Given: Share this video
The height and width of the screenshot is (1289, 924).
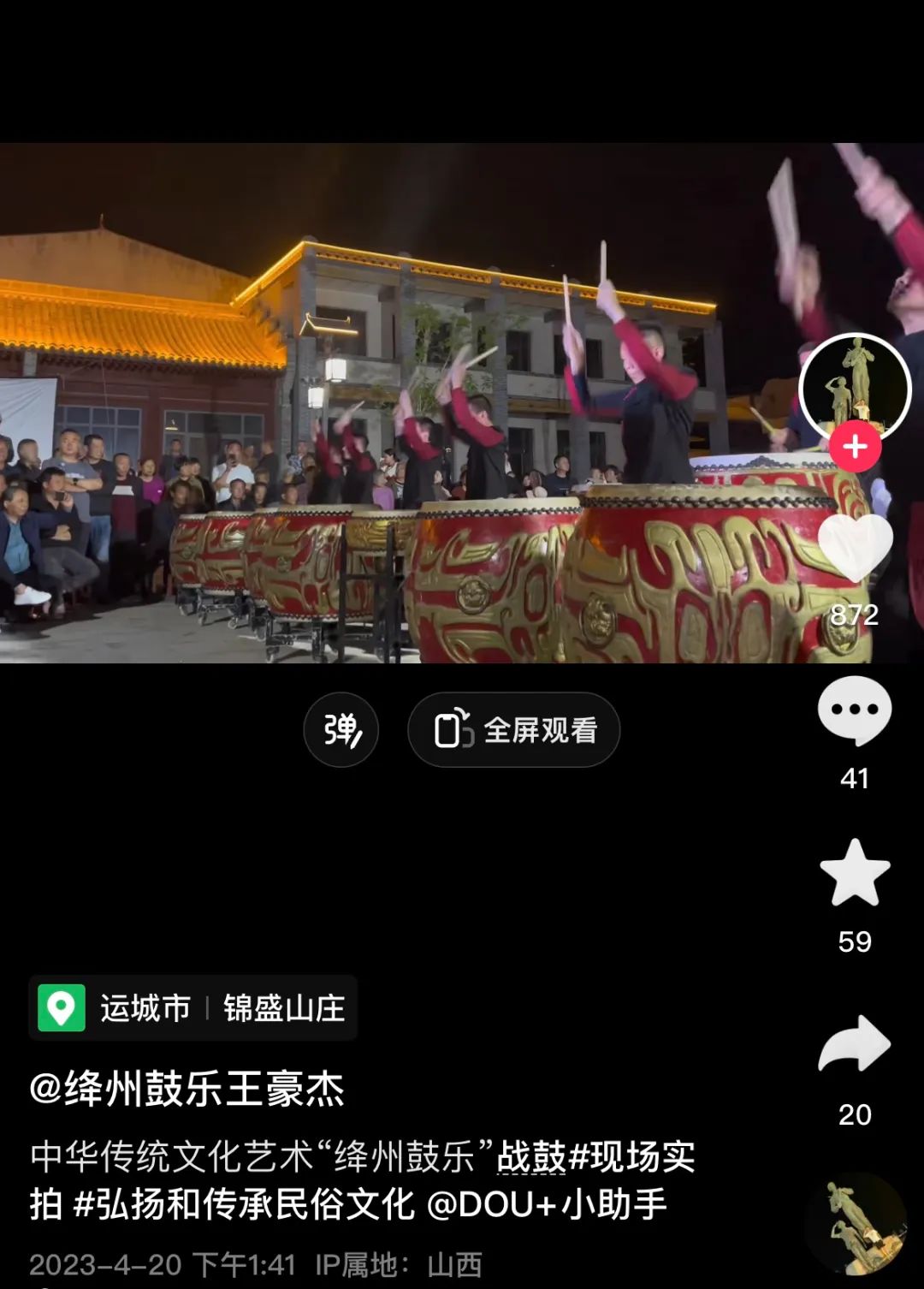Looking at the screenshot, I should pyautogui.click(x=855, y=1045).
